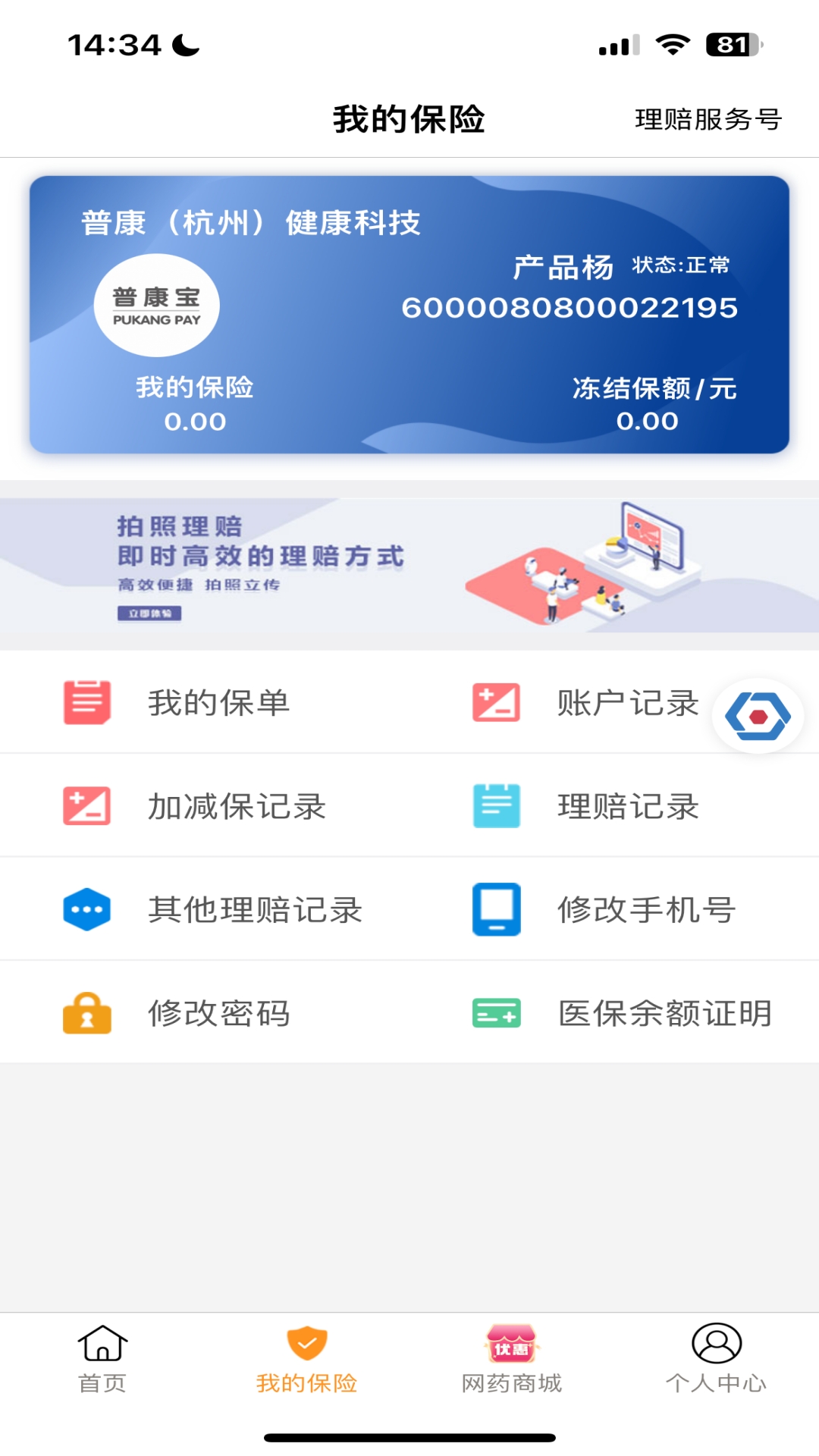
Task: Switch to the 网药商城 tab
Action: point(512,1359)
